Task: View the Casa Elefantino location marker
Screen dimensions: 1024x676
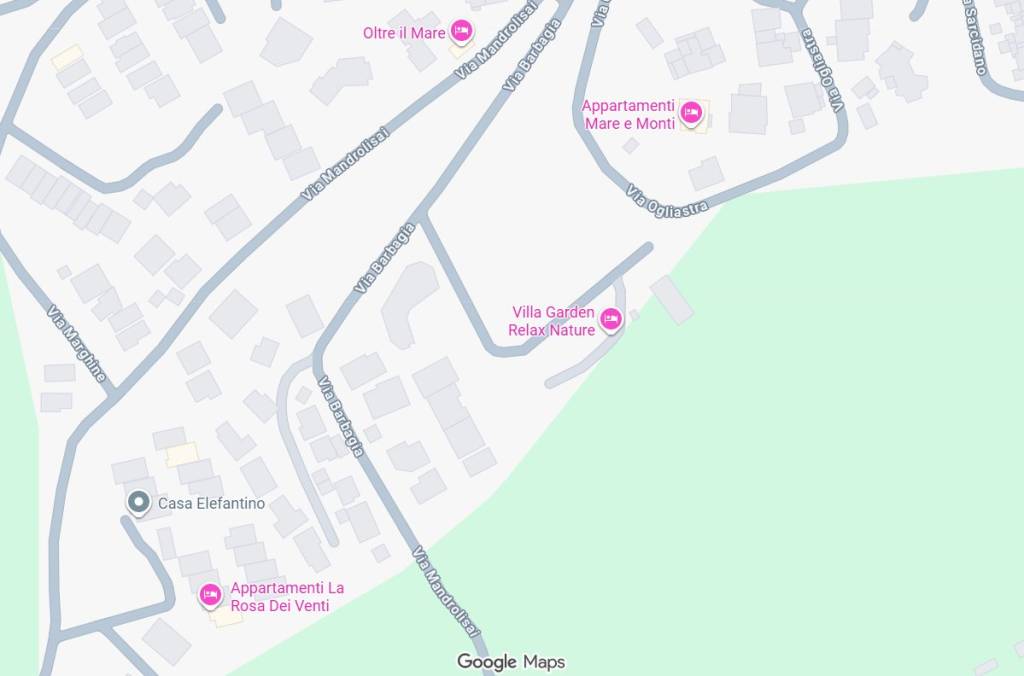Action: (x=138, y=502)
